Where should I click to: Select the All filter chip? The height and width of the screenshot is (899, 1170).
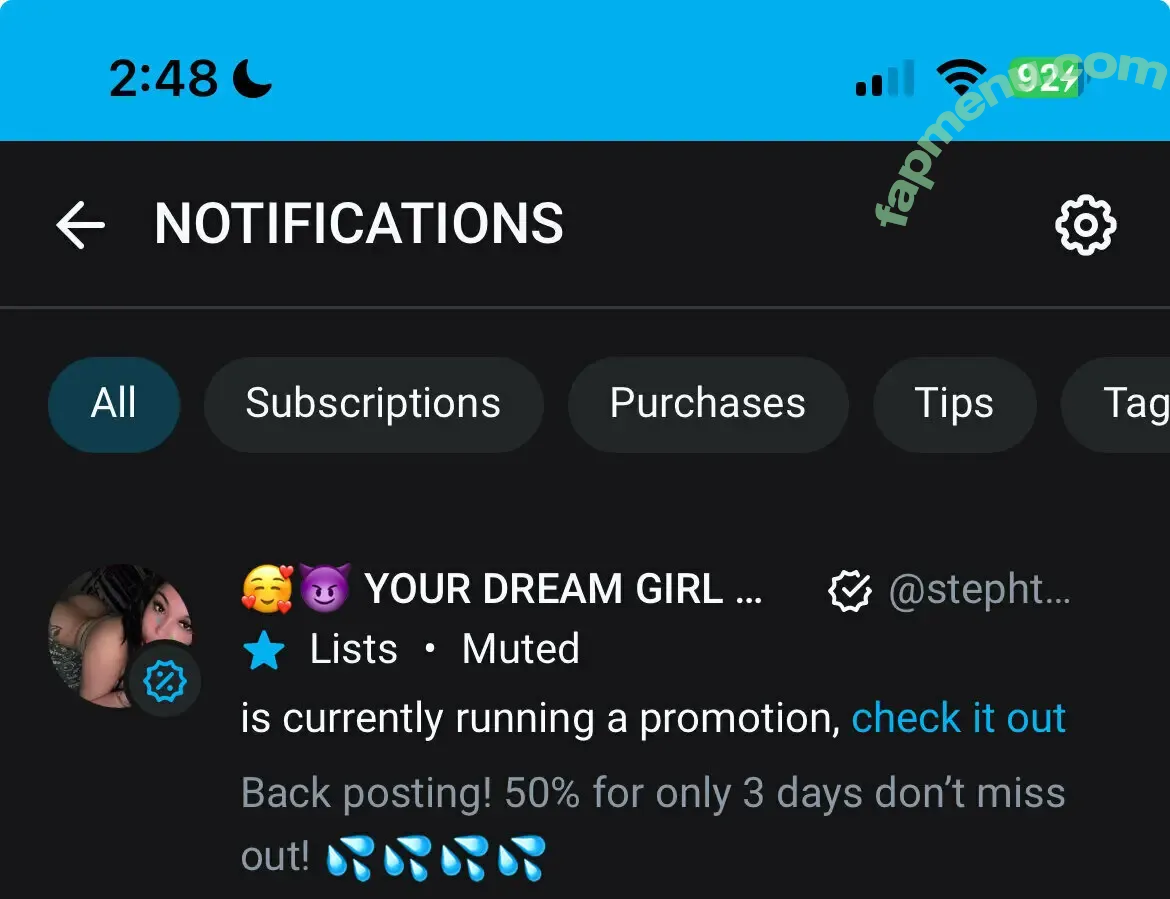114,404
